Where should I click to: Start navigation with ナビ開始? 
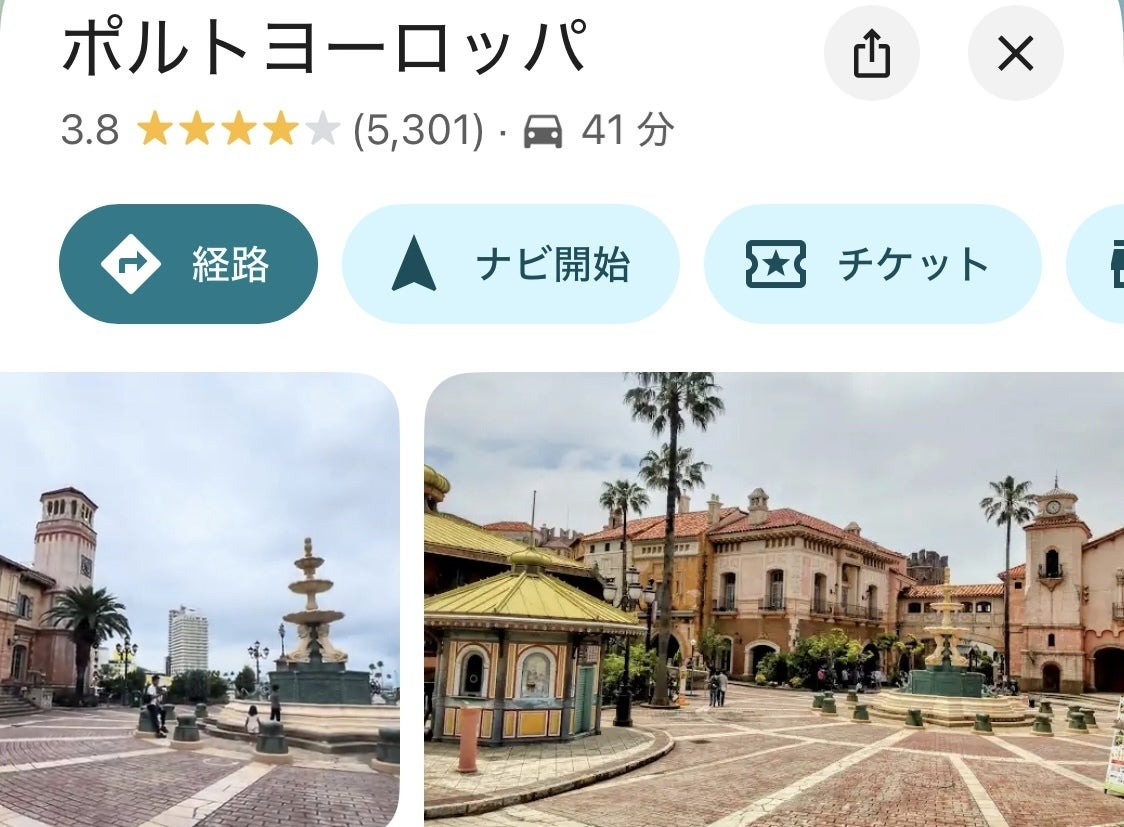510,264
